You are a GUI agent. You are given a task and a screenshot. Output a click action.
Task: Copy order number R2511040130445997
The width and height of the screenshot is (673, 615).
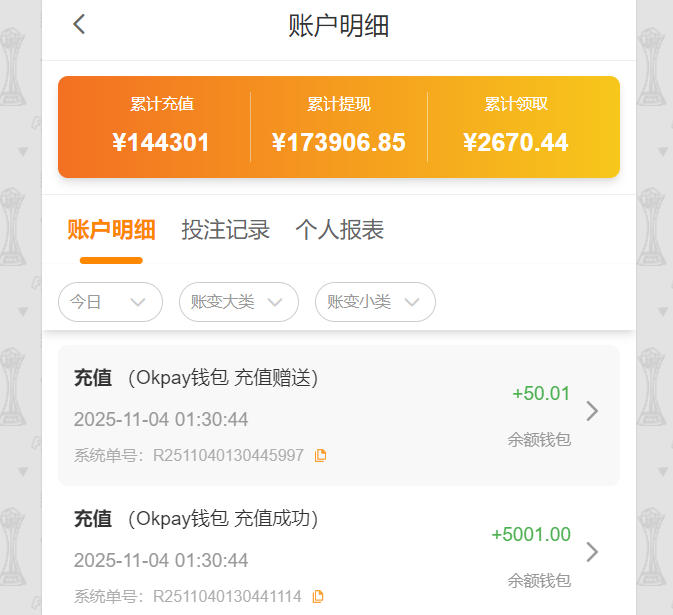point(320,456)
